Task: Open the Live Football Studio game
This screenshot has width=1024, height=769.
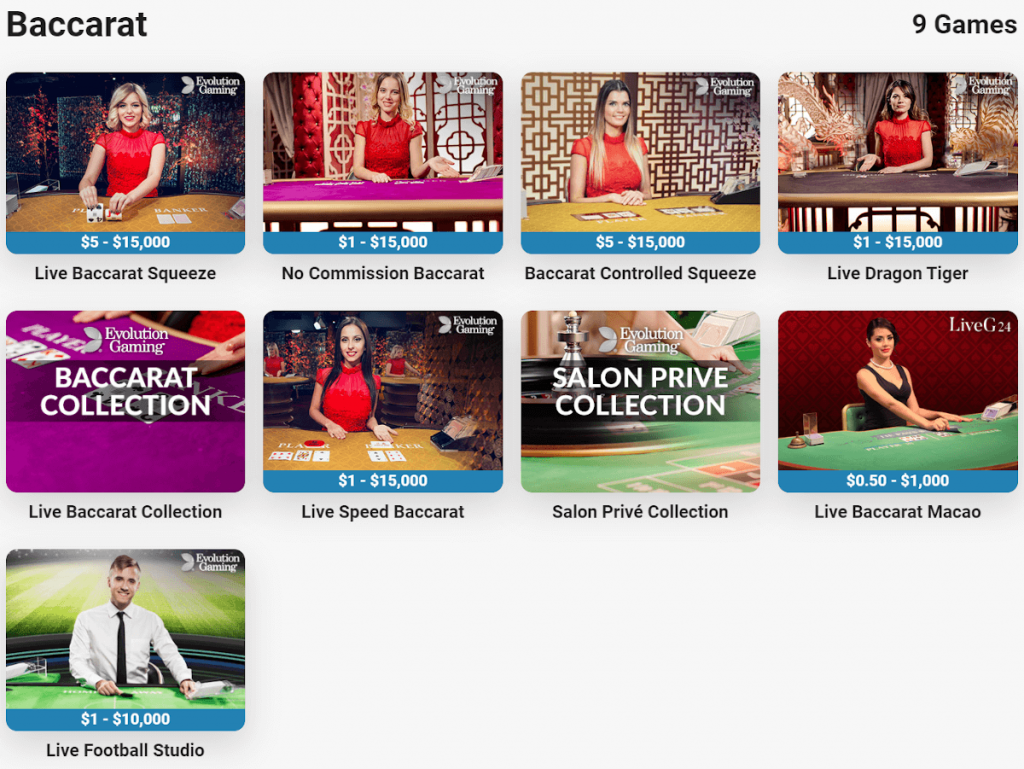Action: coord(125,638)
